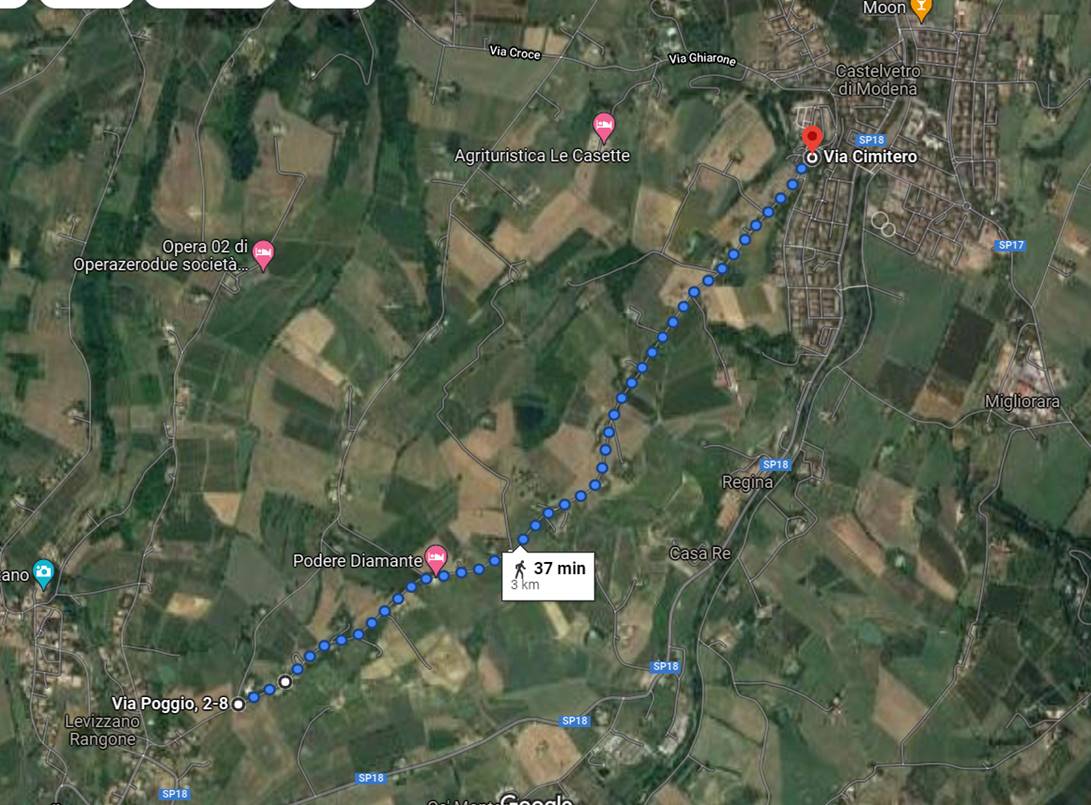Open the camera photo spot pin

point(43,573)
